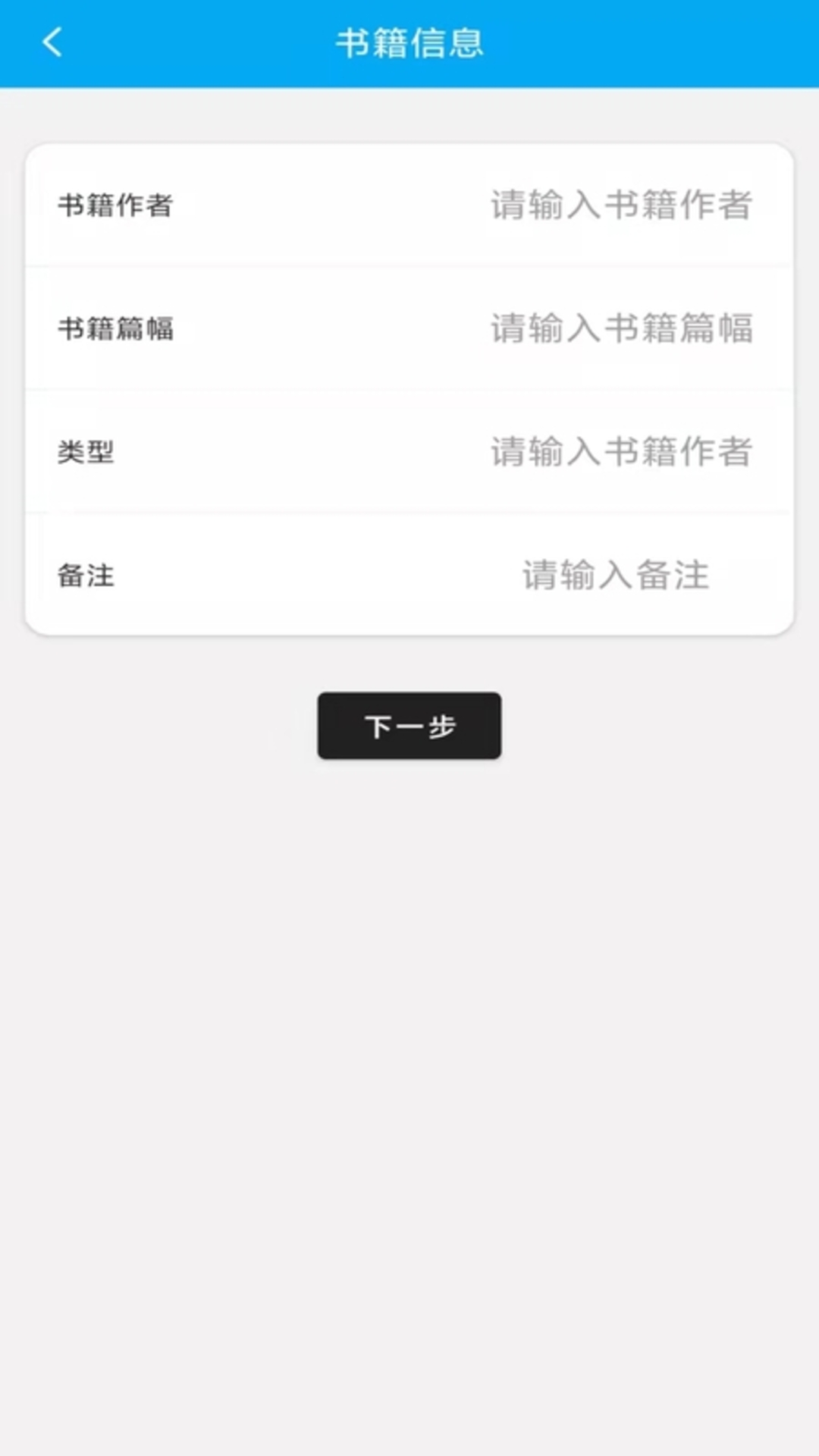Select the 类型 placeholder to open type entry
Viewport: 819px width, 1456px height.
click(622, 453)
